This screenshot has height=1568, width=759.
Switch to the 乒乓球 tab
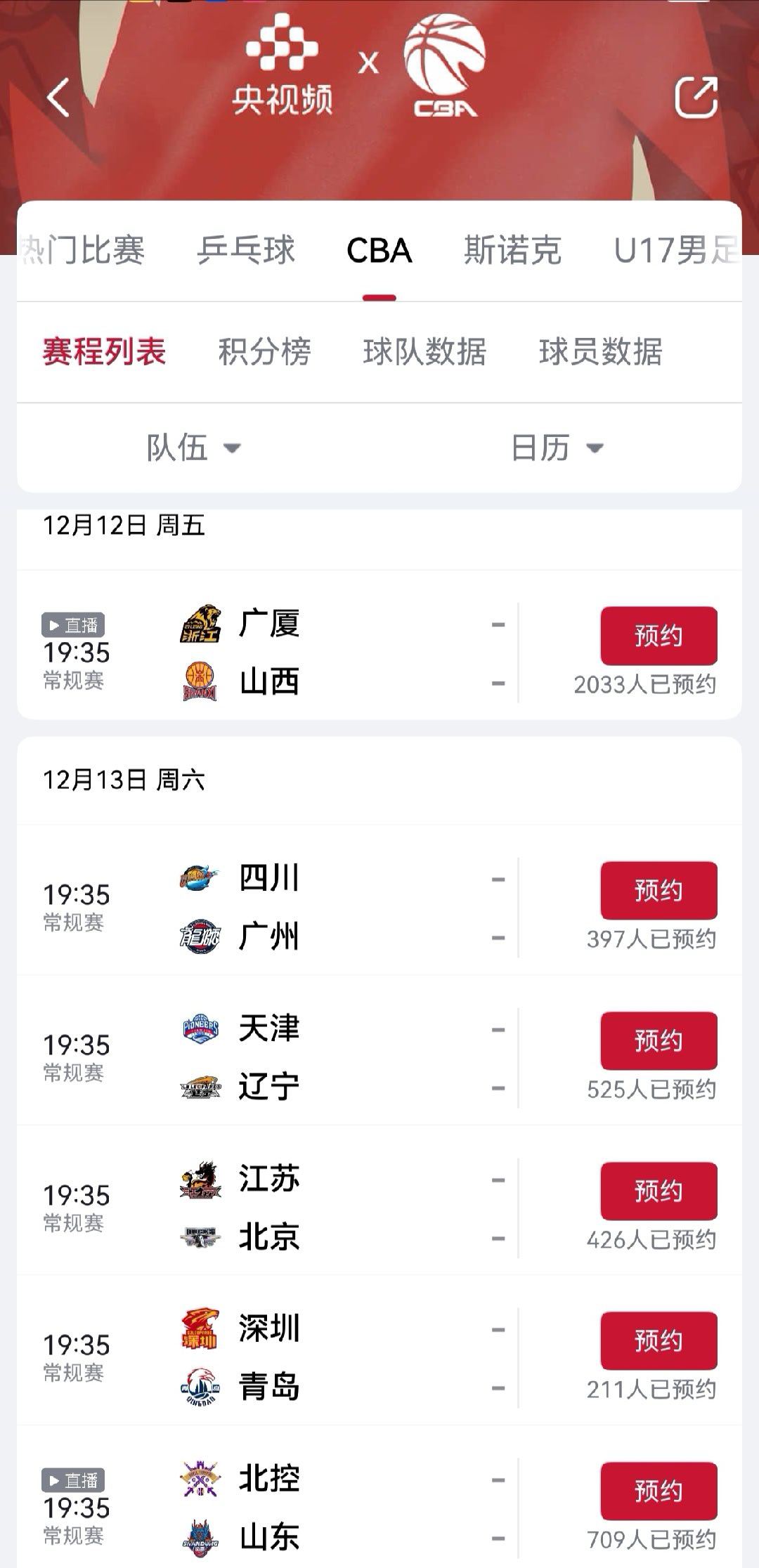pos(246,251)
